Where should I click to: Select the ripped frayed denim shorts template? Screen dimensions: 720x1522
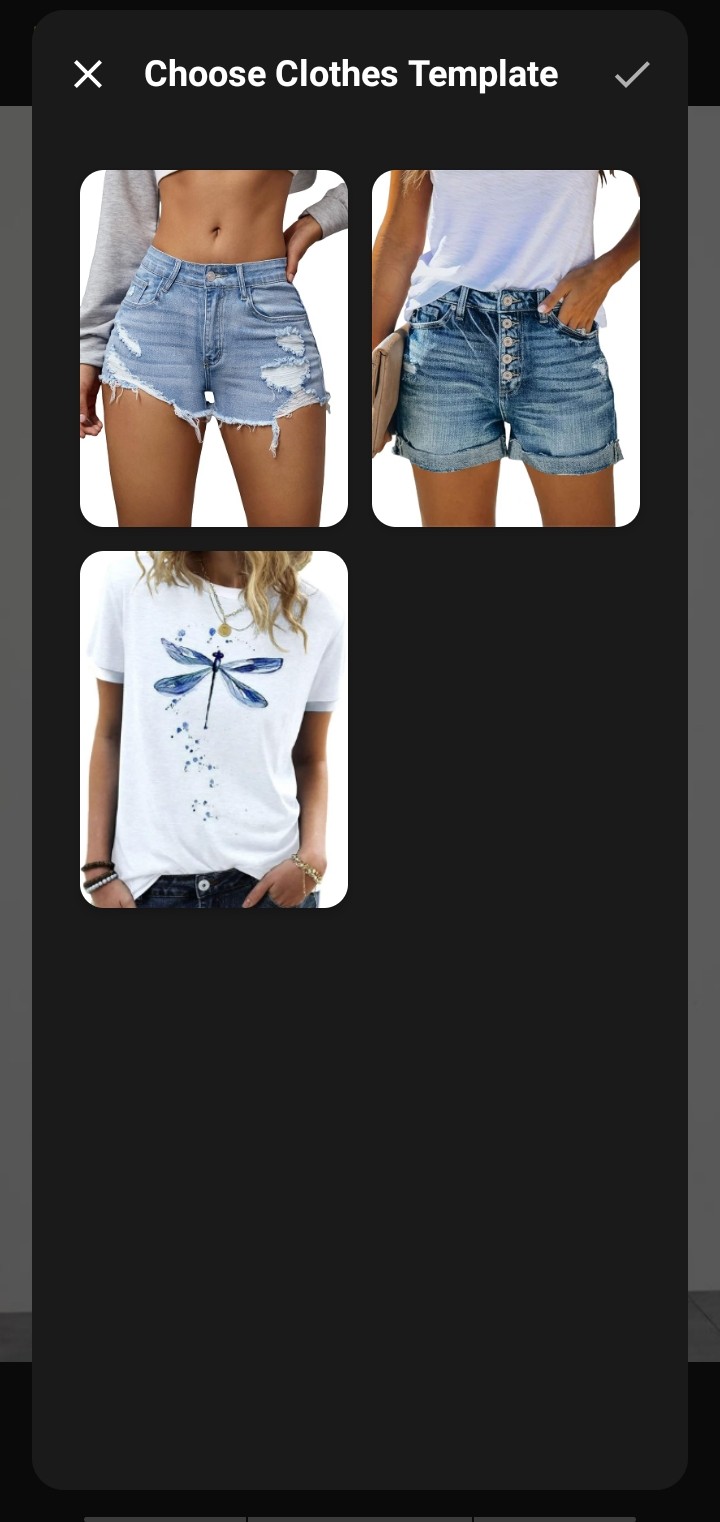point(214,348)
